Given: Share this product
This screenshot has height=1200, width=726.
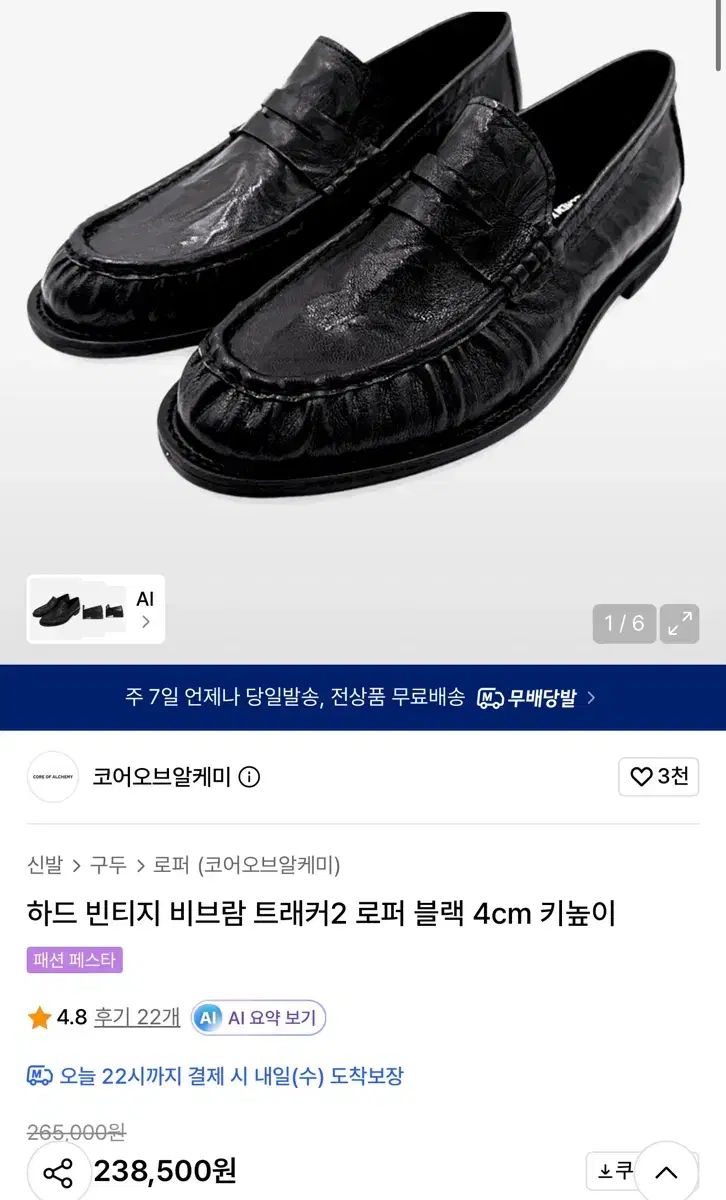Looking at the screenshot, I should pyautogui.click(x=59, y=1173).
